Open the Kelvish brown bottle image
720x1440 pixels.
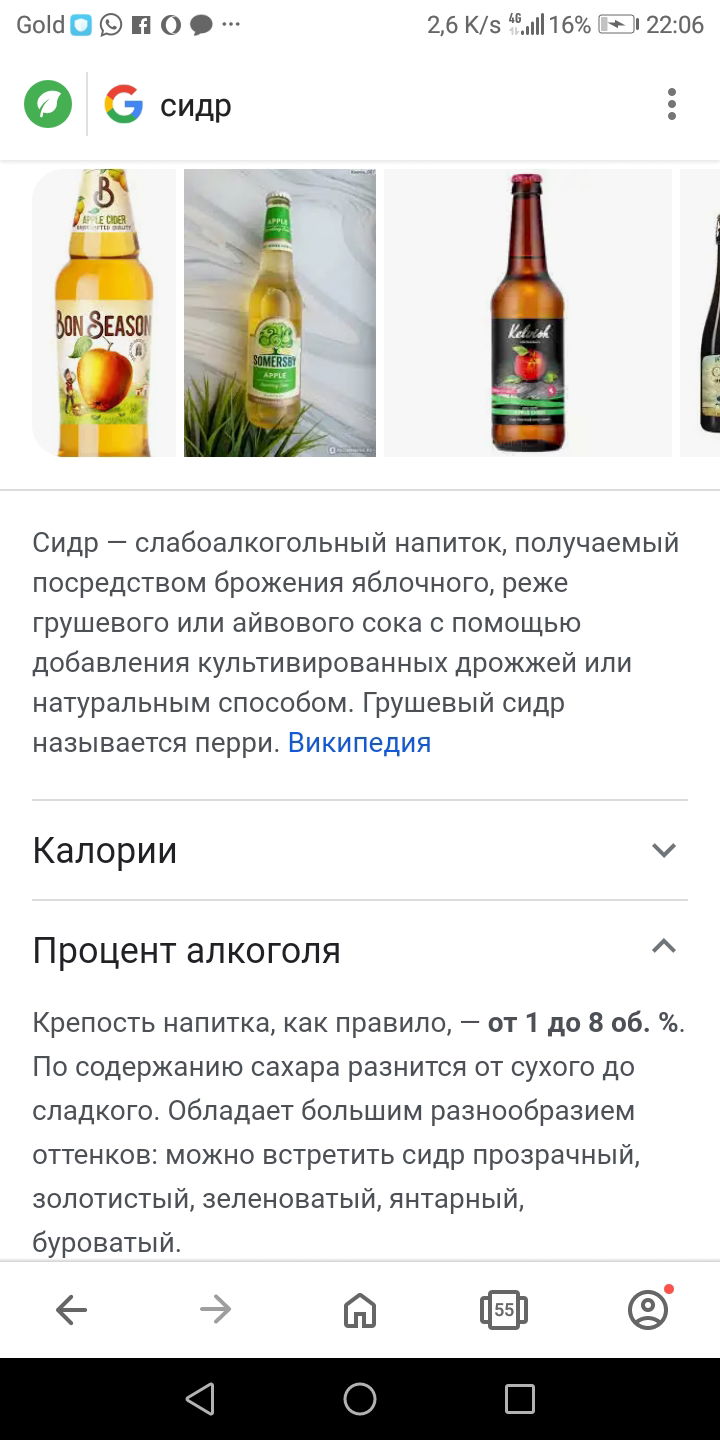click(528, 313)
